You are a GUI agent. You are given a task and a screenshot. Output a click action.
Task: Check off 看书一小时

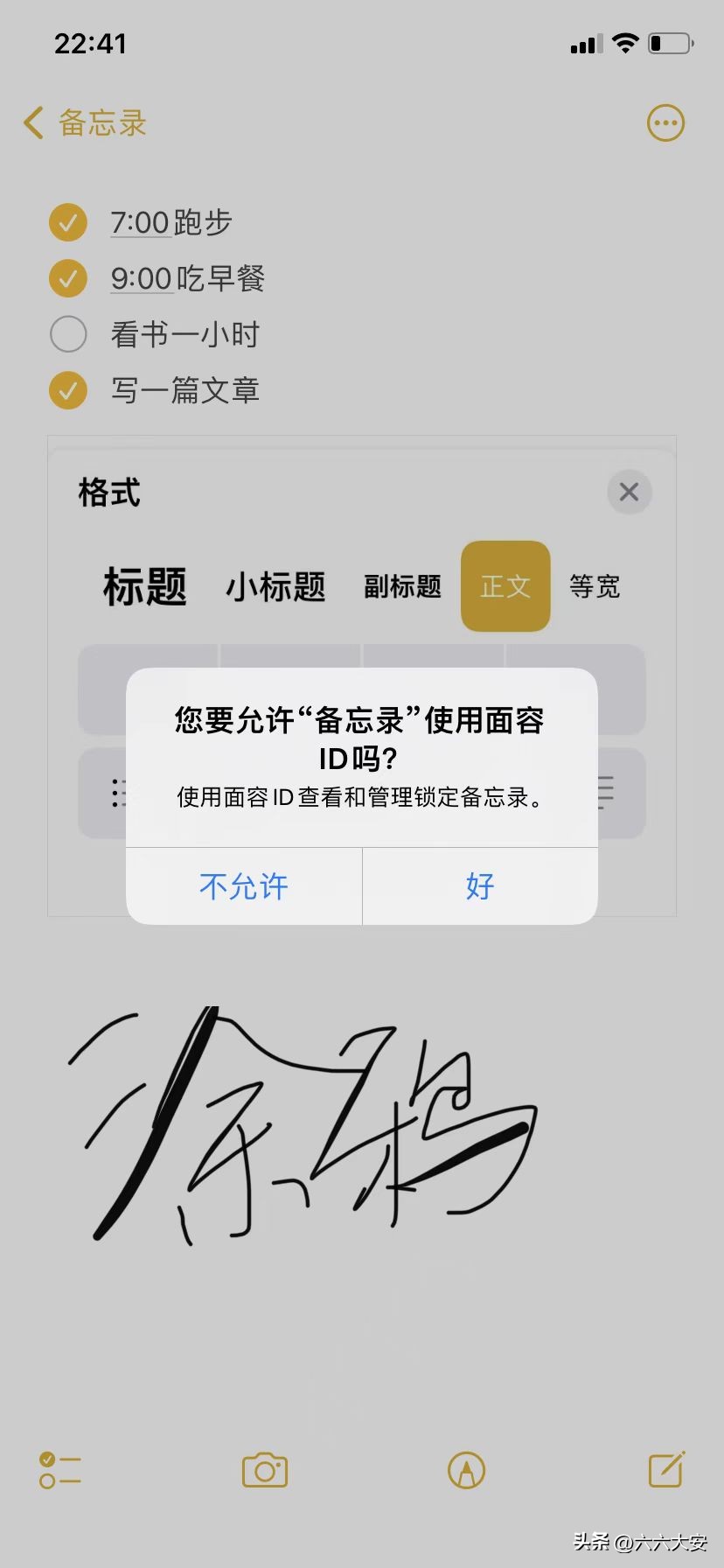pos(68,334)
